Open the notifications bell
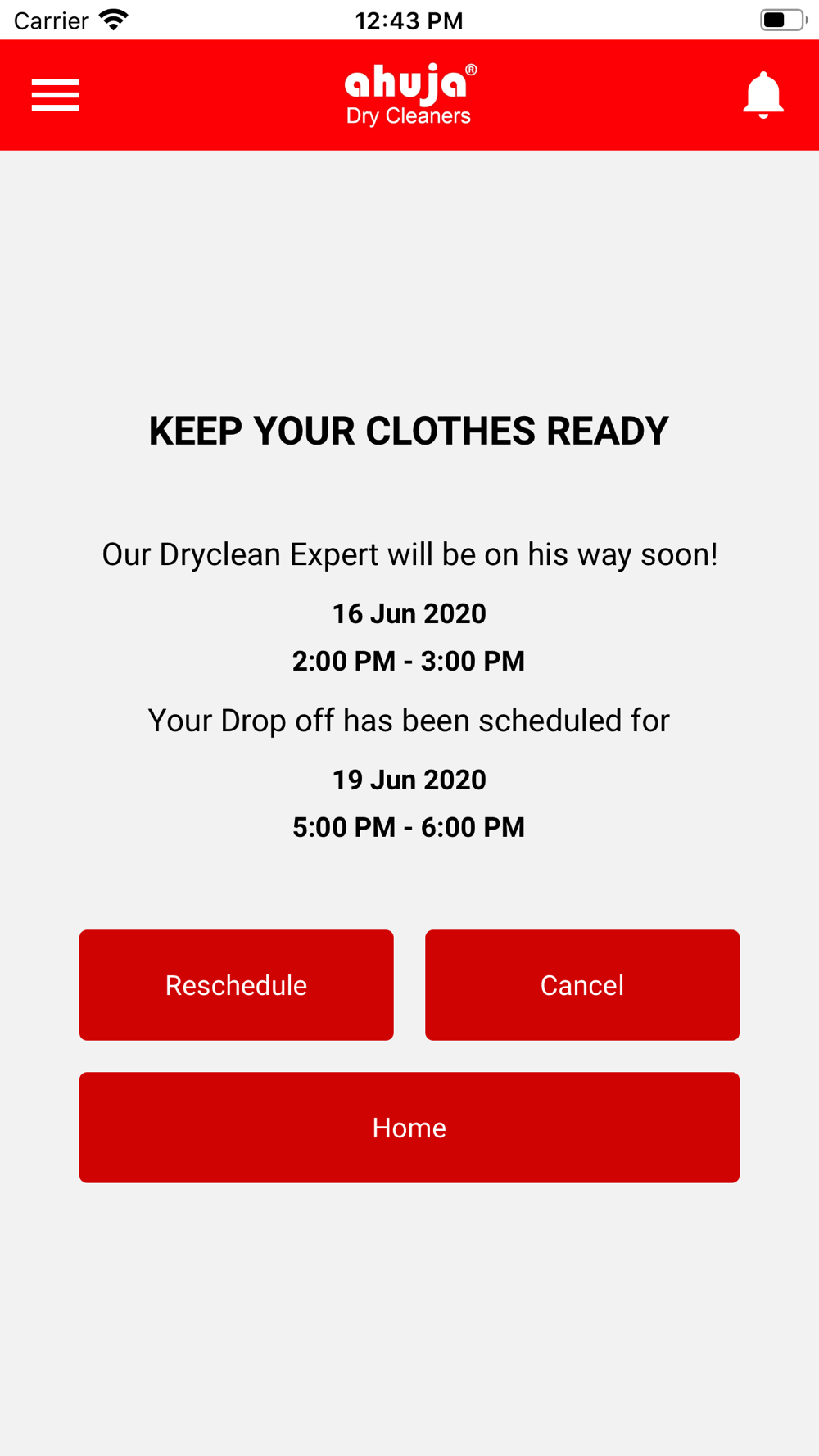Viewport: 819px width, 1456px height. click(763, 95)
